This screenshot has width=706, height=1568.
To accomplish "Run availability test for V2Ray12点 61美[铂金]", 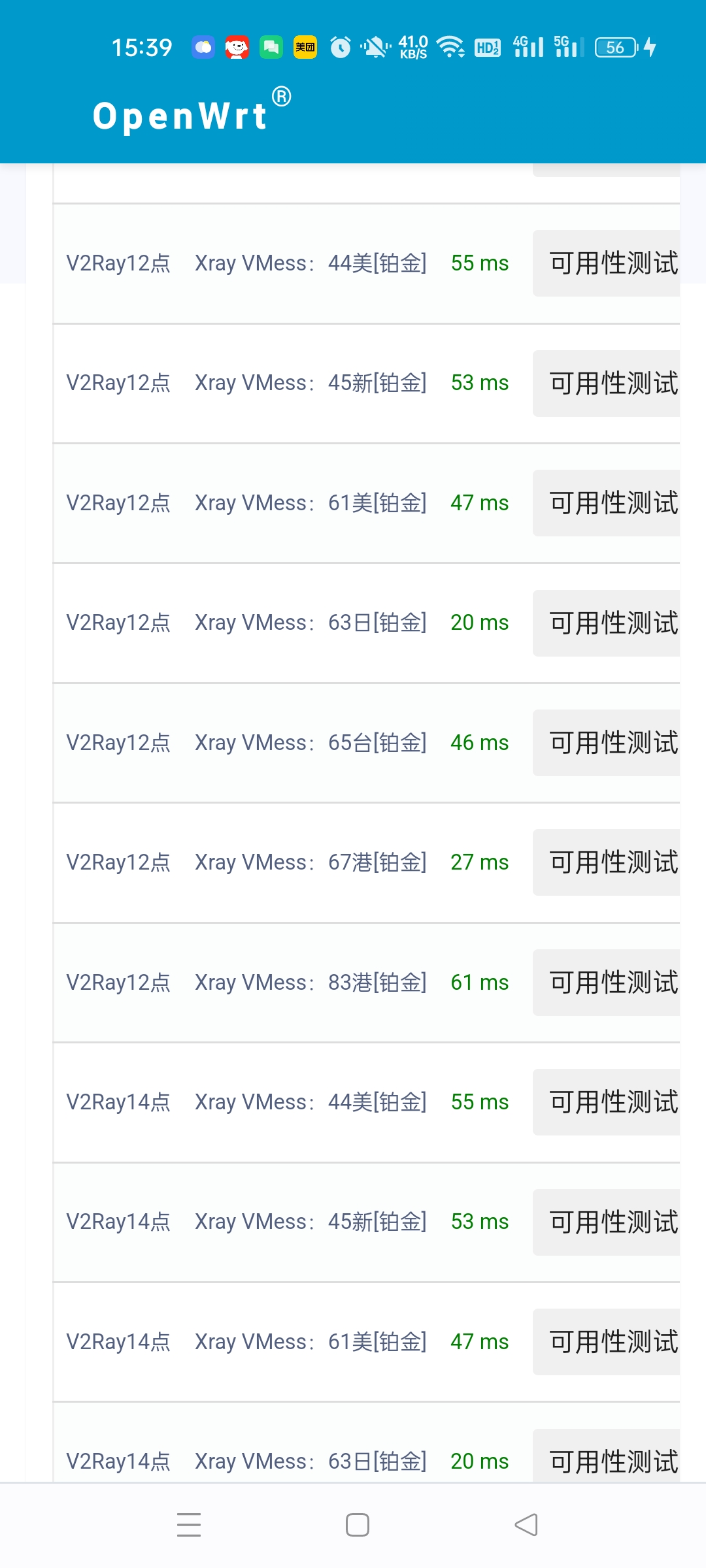I will tap(607, 503).
